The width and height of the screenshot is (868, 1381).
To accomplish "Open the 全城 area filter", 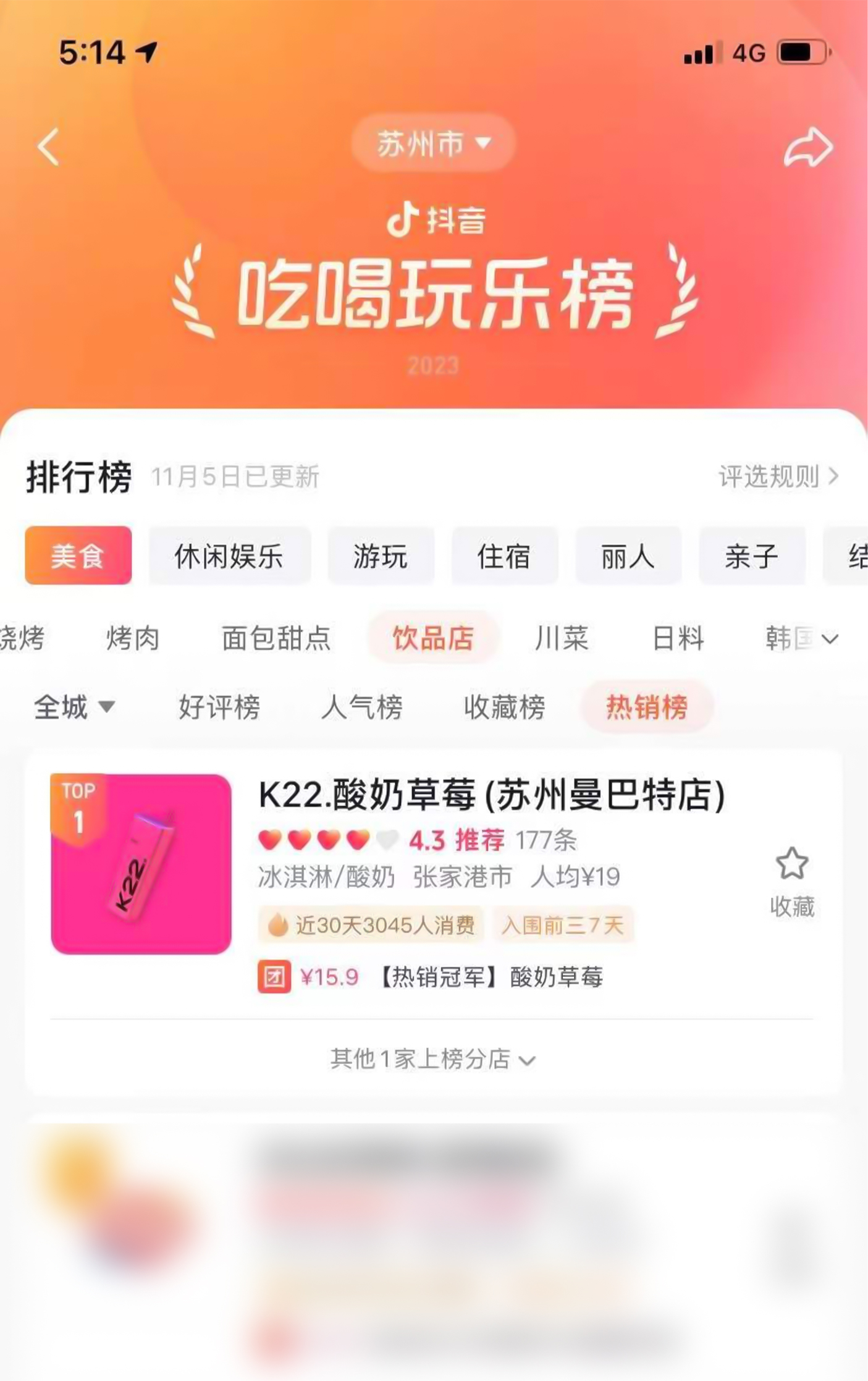I will pyautogui.click(x=74, y=706).
